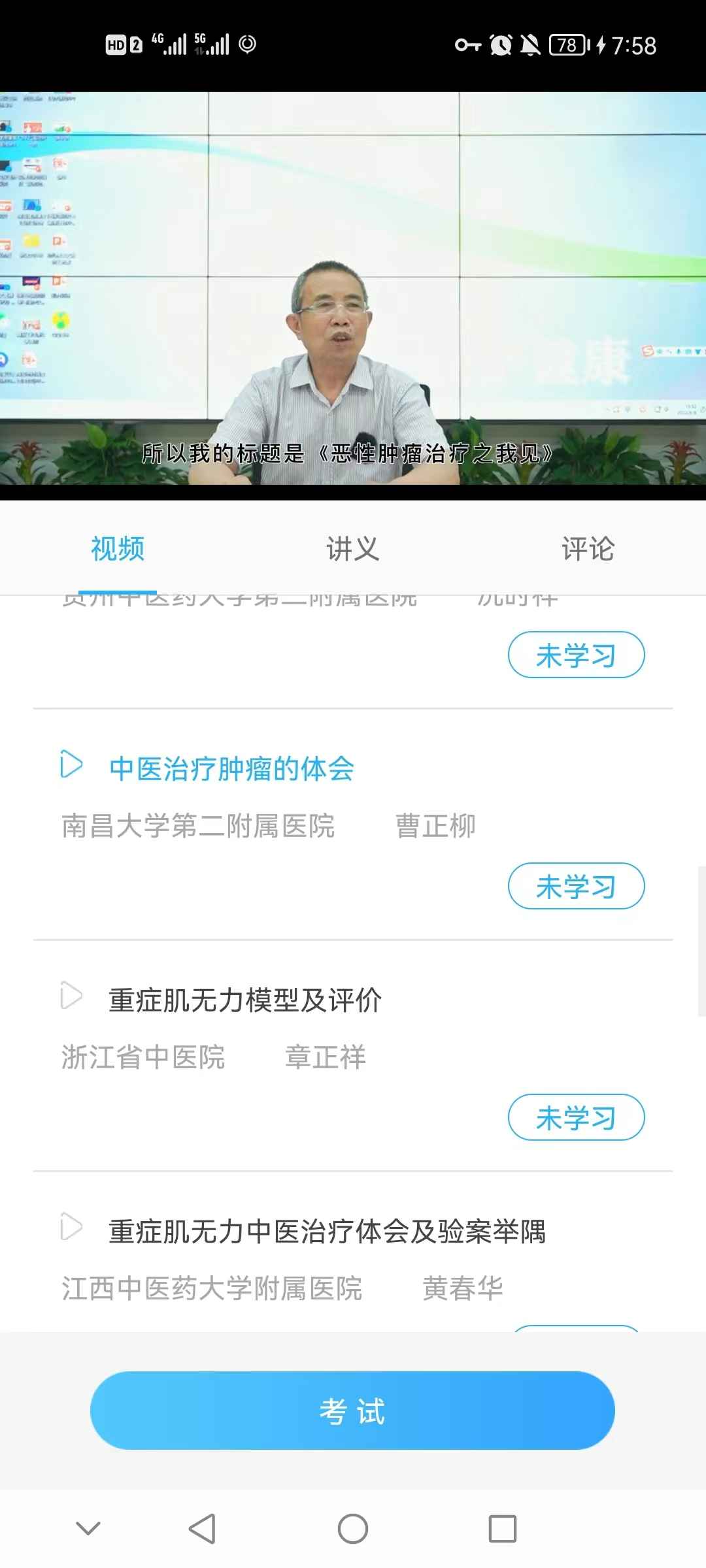Start the 考试 exam

[352, 1411]
